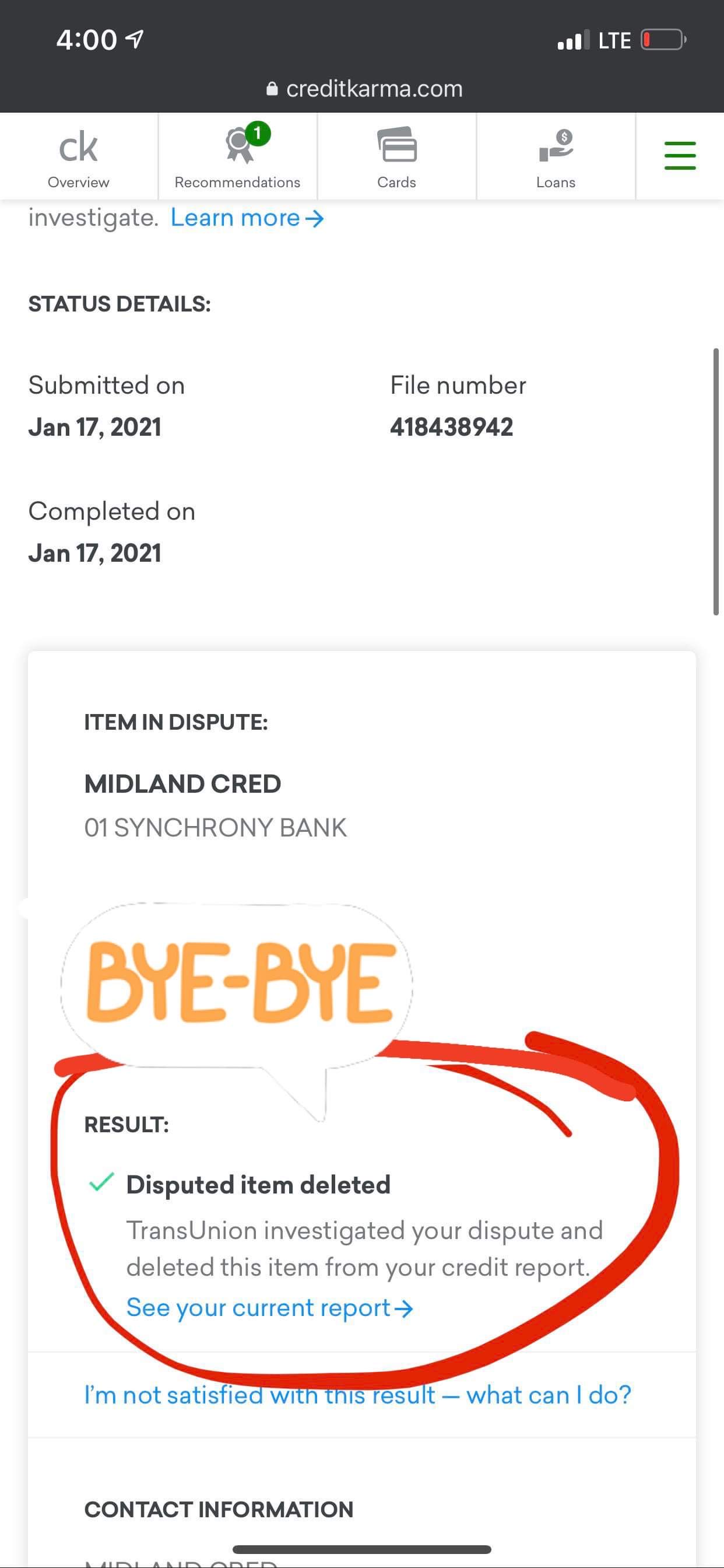Open the Loans tab
This screenshot has height=1568, width=724.
[x=556, y=156]
